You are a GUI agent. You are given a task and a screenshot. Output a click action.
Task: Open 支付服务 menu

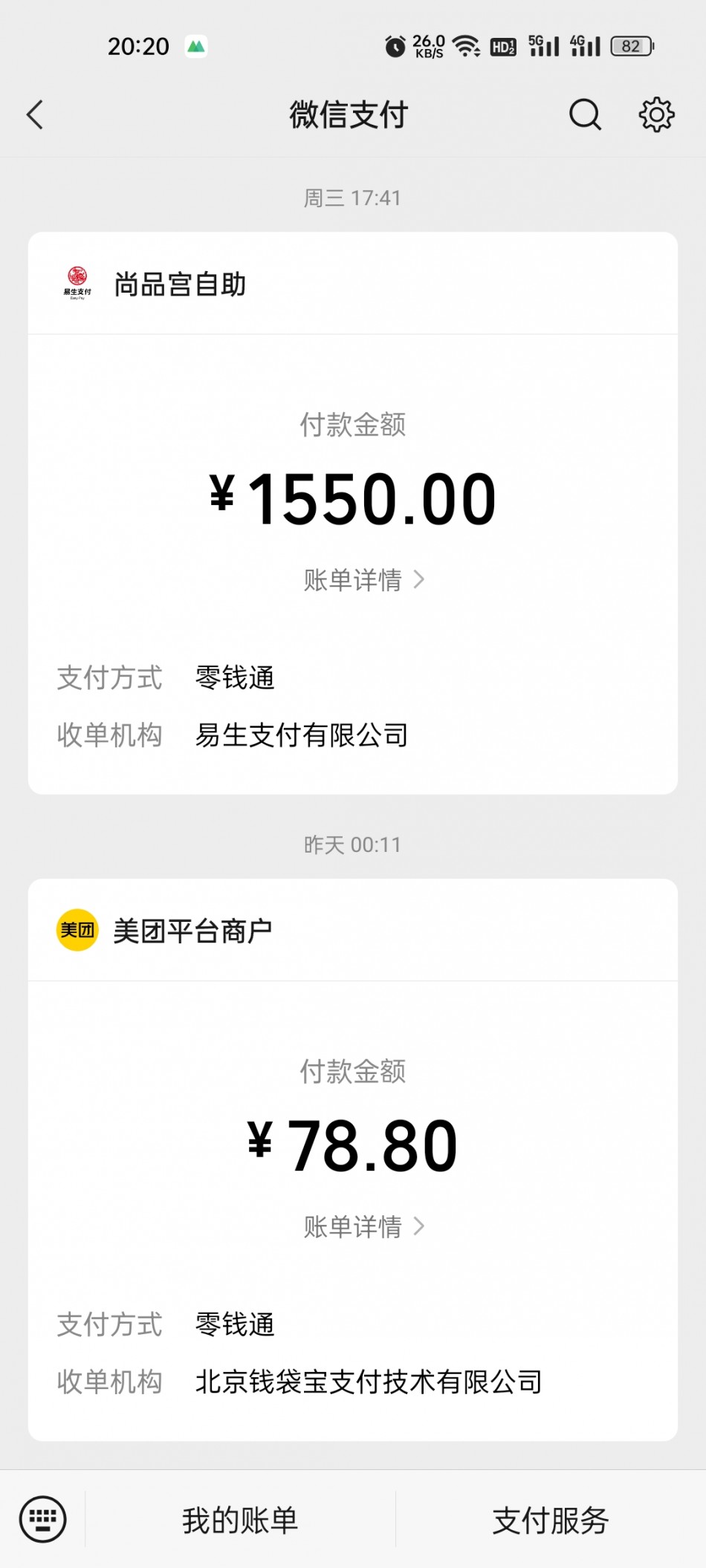click(551, 1520)
